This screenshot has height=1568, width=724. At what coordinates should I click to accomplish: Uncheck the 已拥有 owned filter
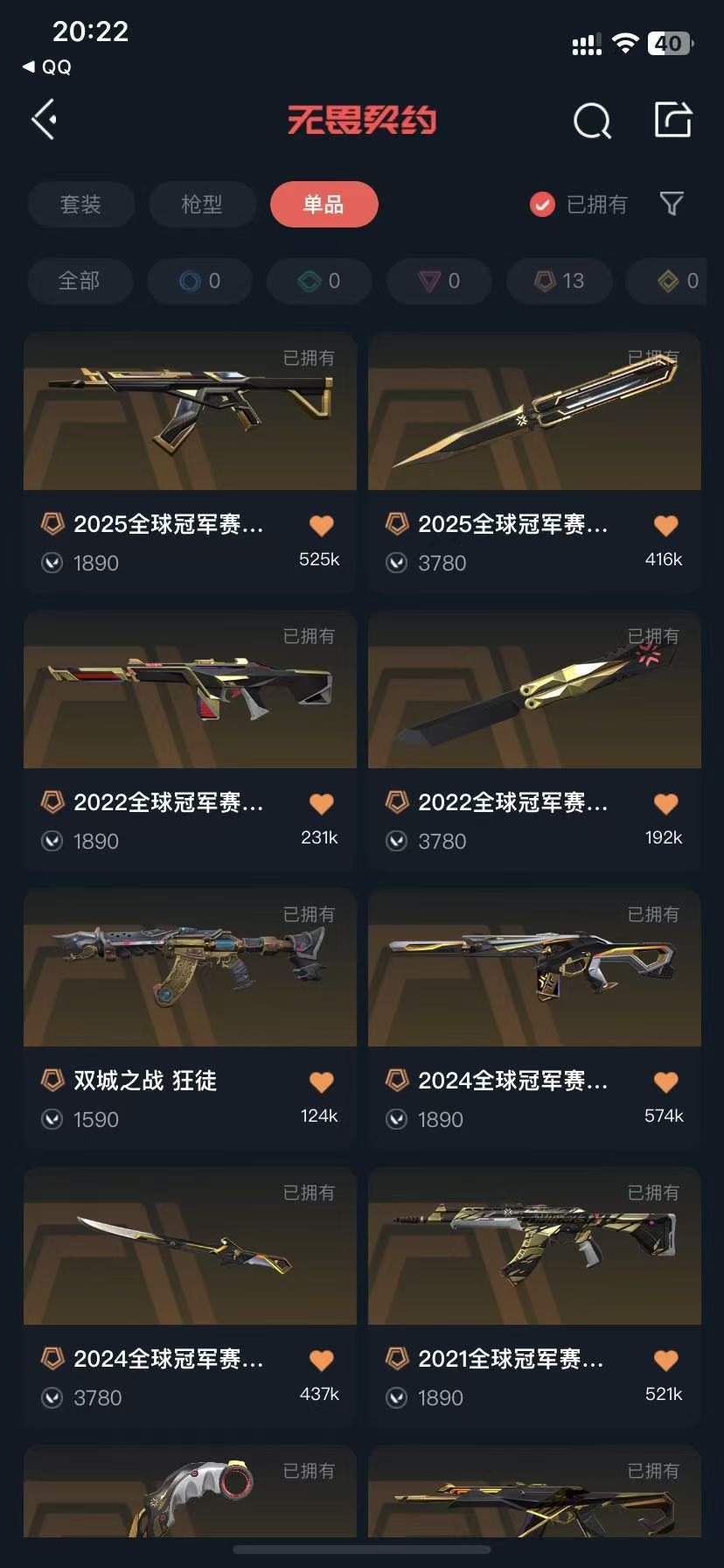(x=542, y=204)
